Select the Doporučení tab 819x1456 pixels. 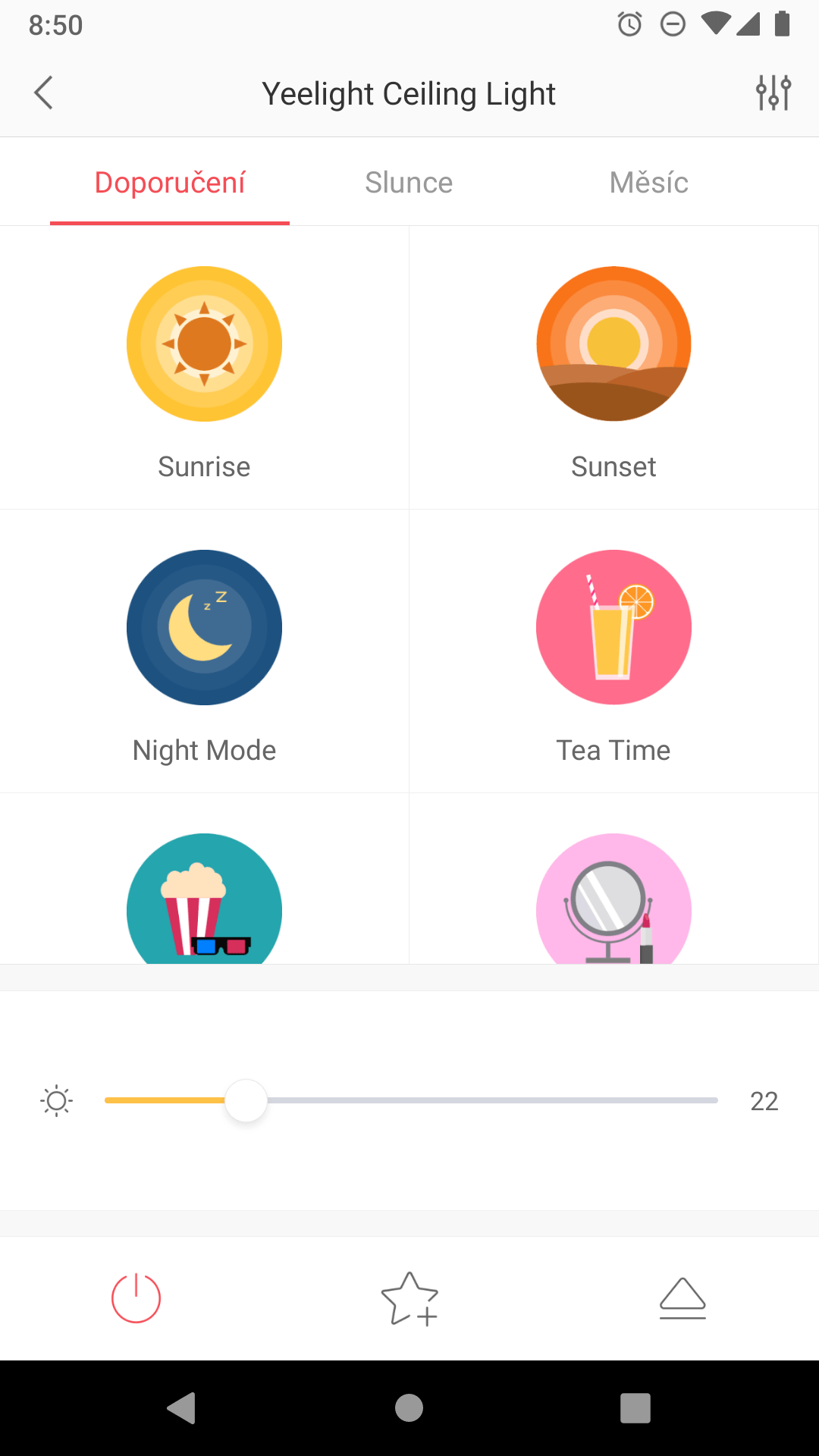pos(170,183)
